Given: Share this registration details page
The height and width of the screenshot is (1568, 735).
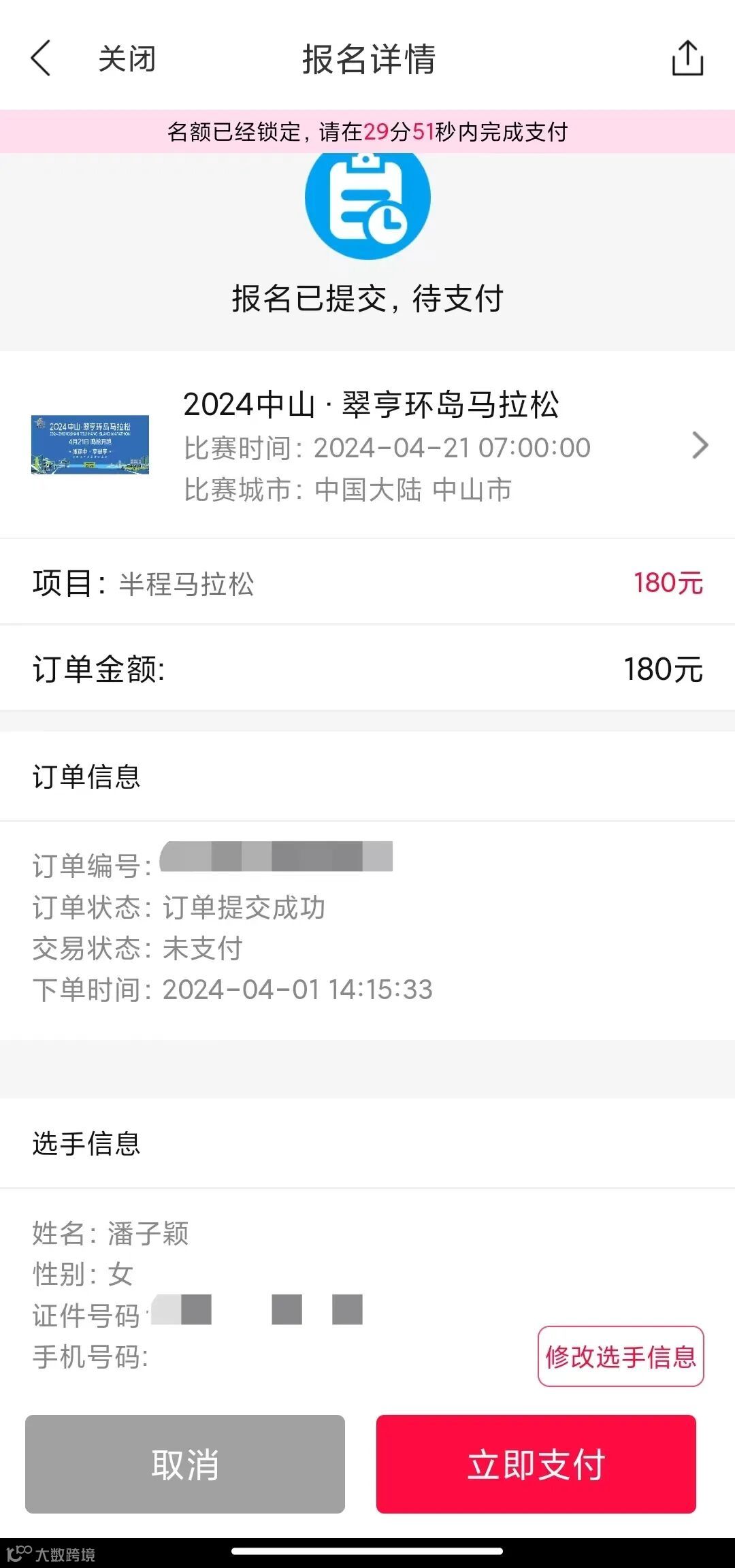Looking at the screenshot, I should pyautogui.click(x=687, y=59).
